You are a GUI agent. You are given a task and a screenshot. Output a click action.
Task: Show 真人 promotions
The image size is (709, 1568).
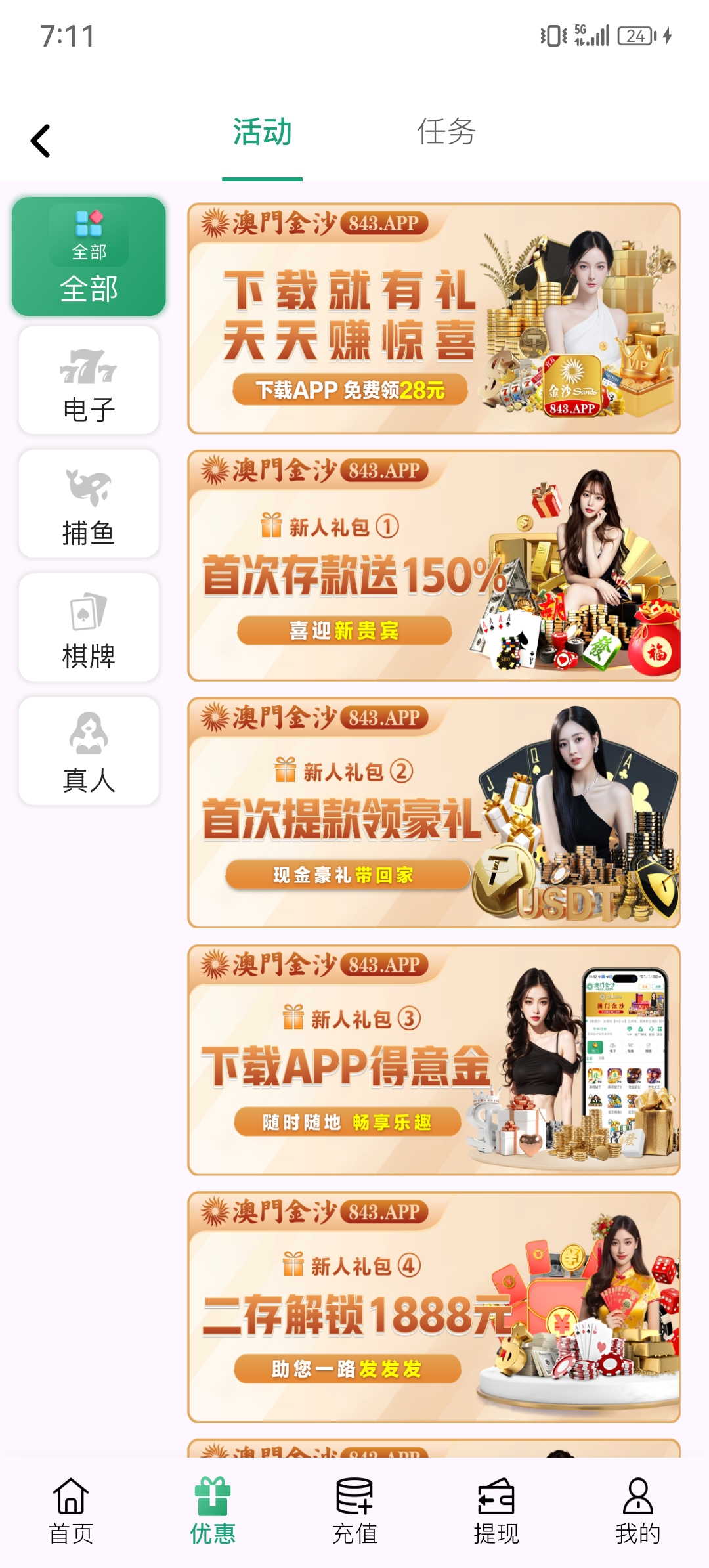(x=89, y=751)
